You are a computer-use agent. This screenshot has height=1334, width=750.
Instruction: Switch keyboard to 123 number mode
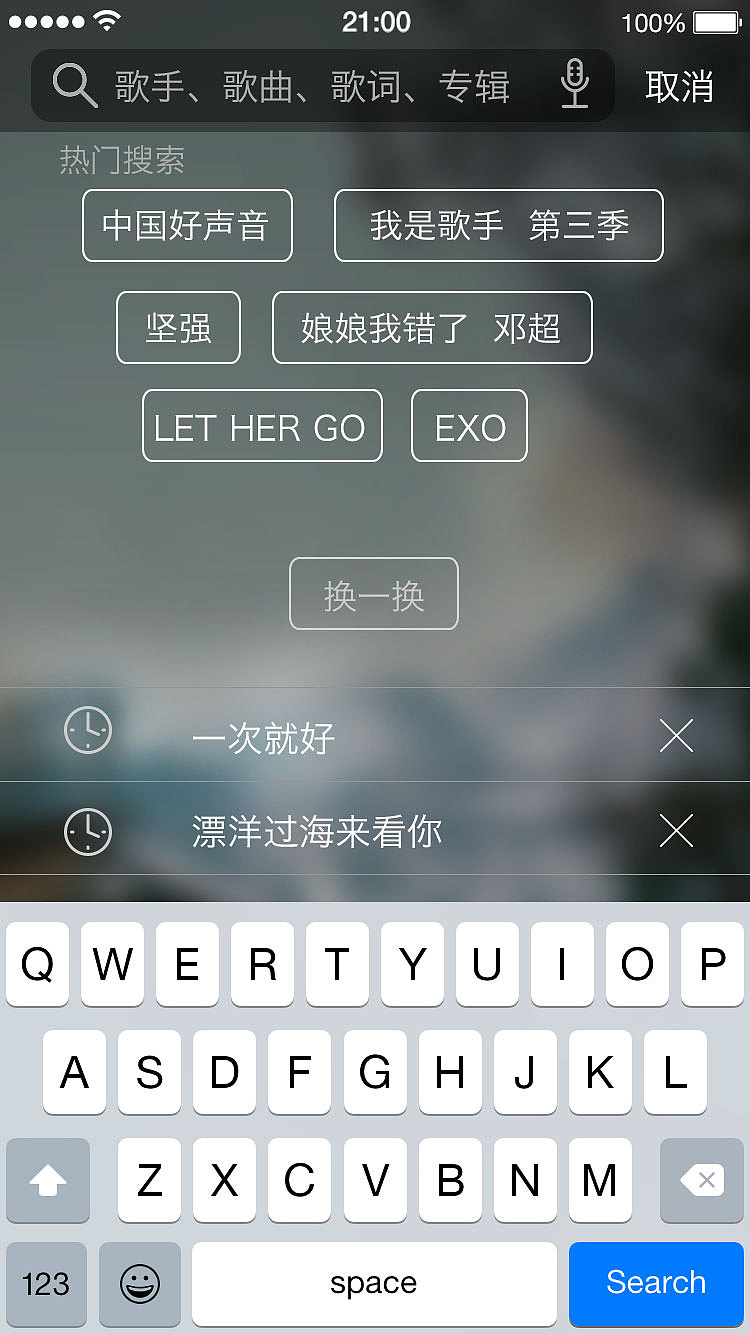tap(46, 1284)
